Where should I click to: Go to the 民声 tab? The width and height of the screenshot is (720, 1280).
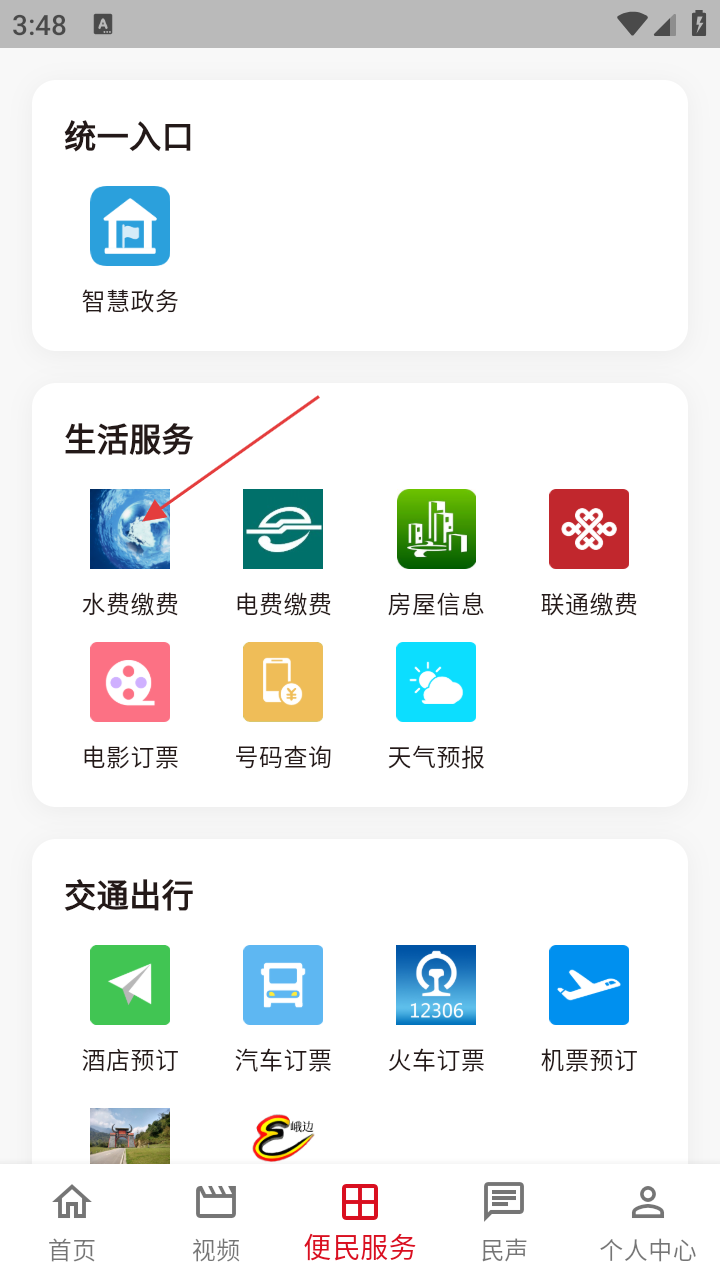click(504, 1221)
